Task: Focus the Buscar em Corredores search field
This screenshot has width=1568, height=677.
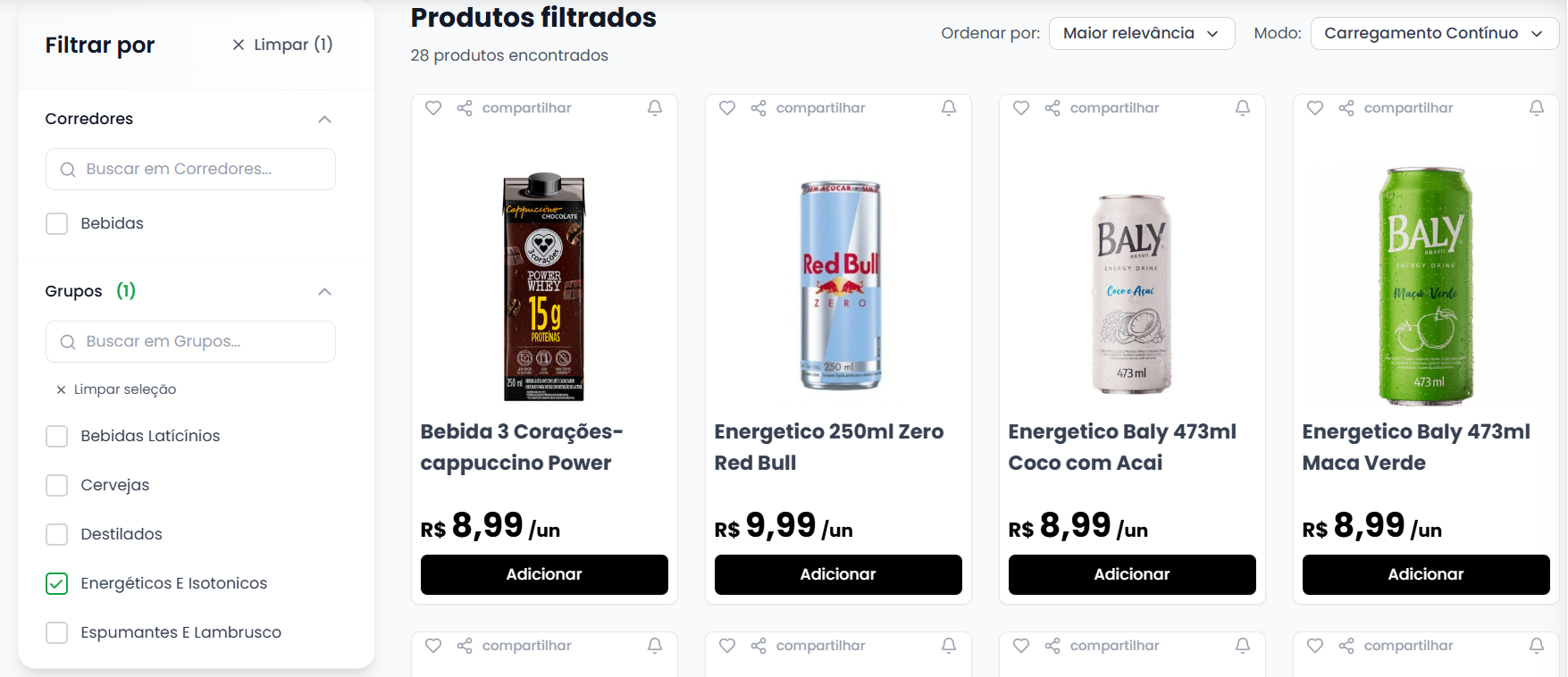Action: [x=191, y=169]
